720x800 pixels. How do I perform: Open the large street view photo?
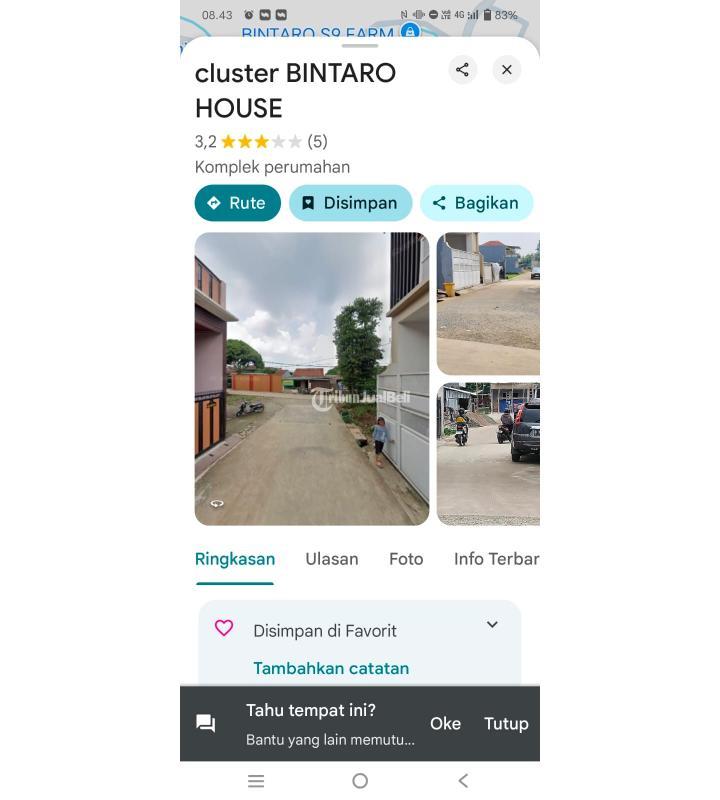(311, 379)
